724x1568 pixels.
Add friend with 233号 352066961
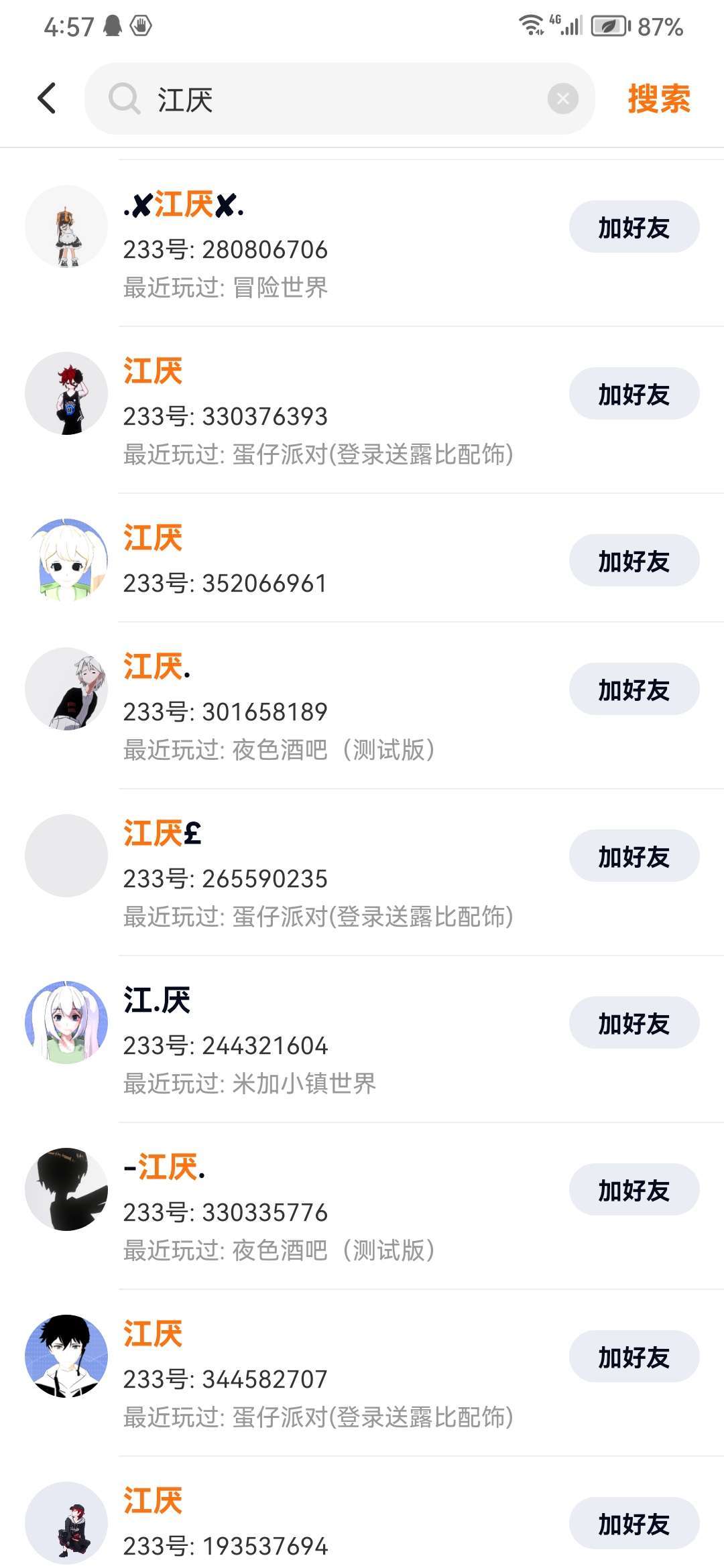tap(633, 561)
